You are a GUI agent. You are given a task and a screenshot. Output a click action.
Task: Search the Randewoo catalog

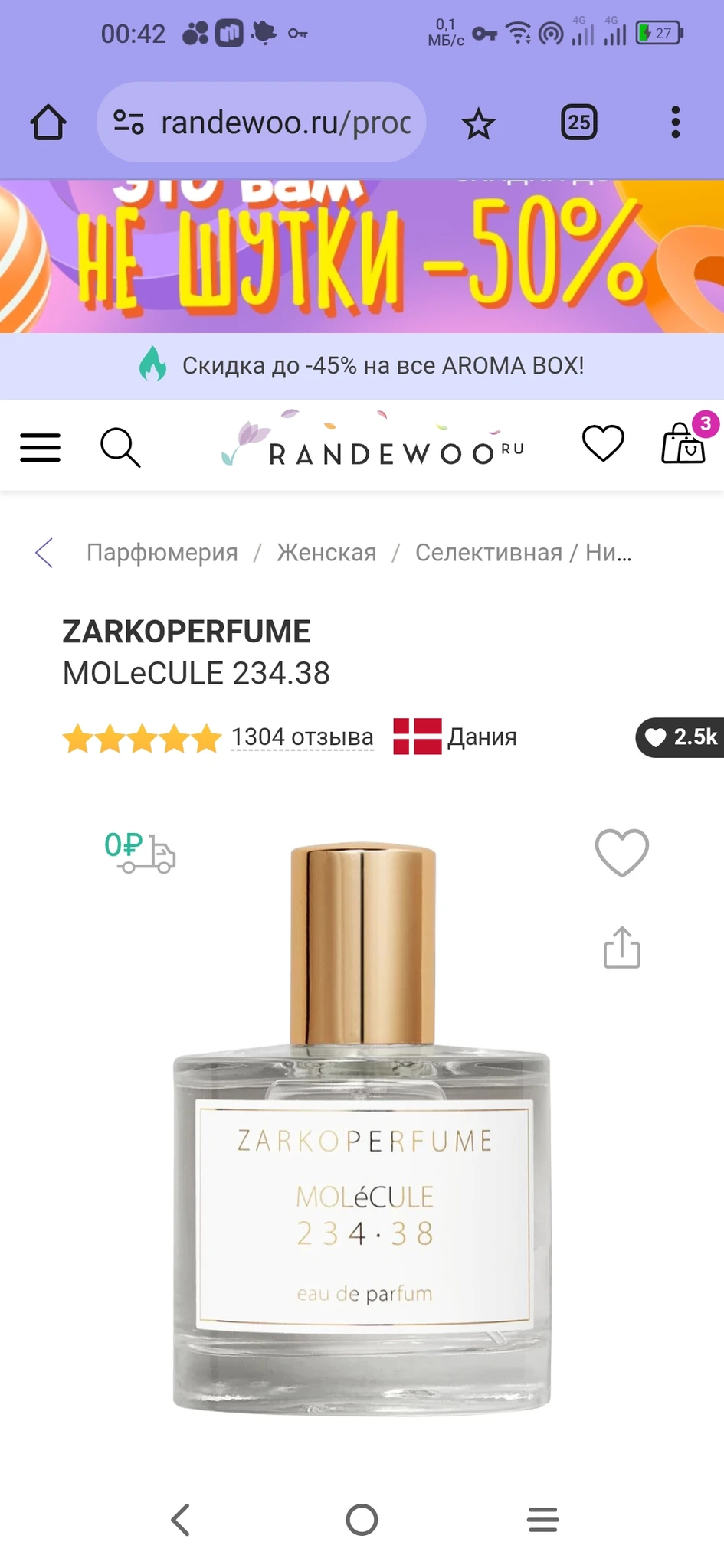point(120,447)
